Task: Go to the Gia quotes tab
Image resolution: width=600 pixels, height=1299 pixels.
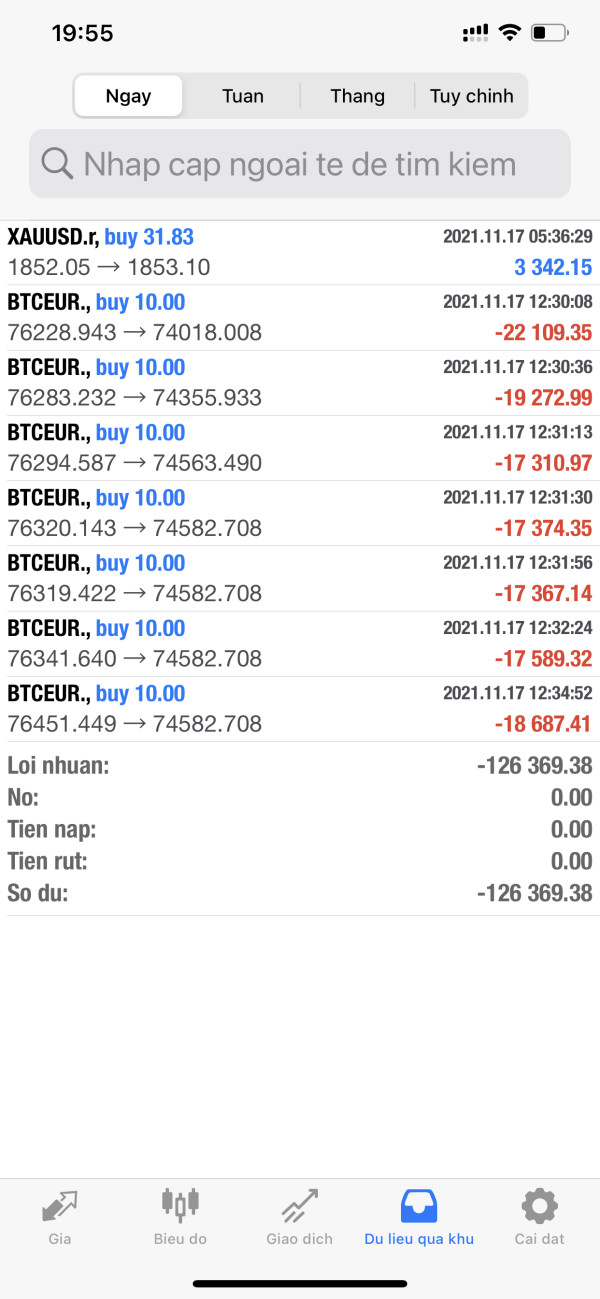Action: point(60,1217)
